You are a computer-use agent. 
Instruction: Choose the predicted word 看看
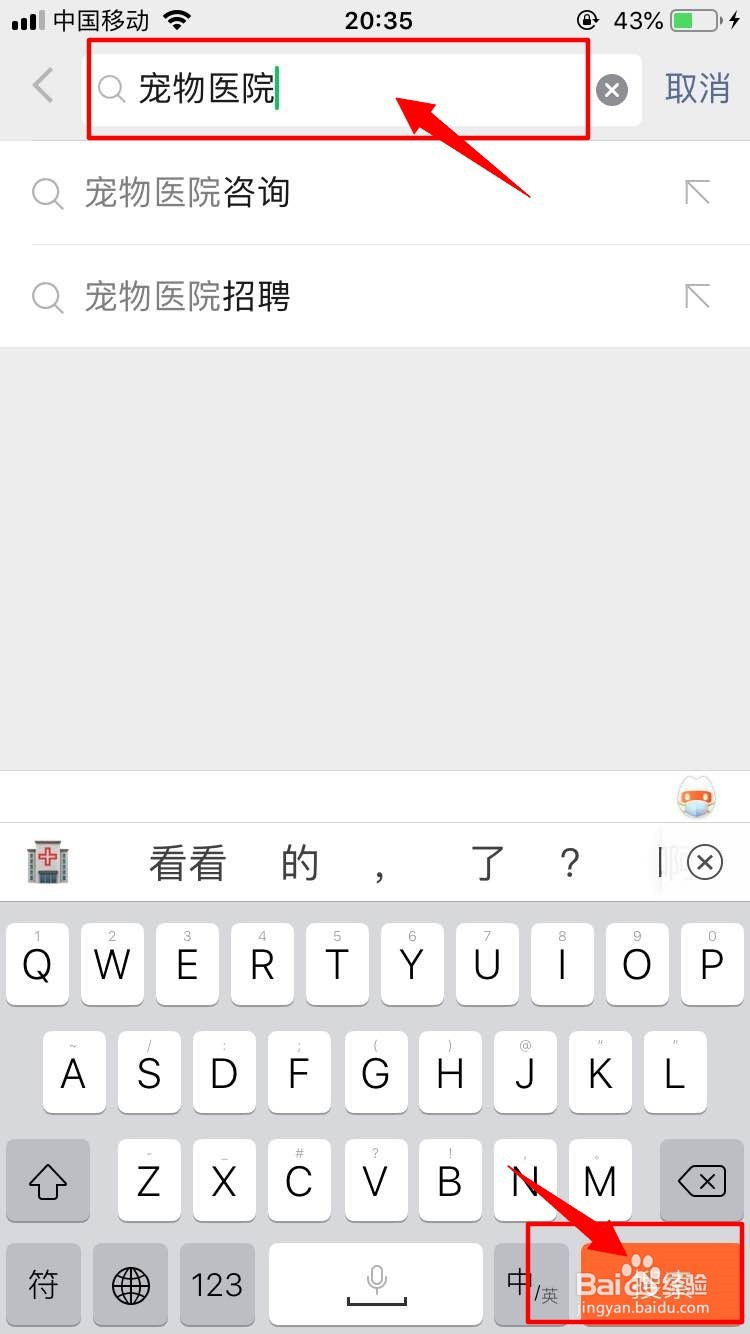187,862
